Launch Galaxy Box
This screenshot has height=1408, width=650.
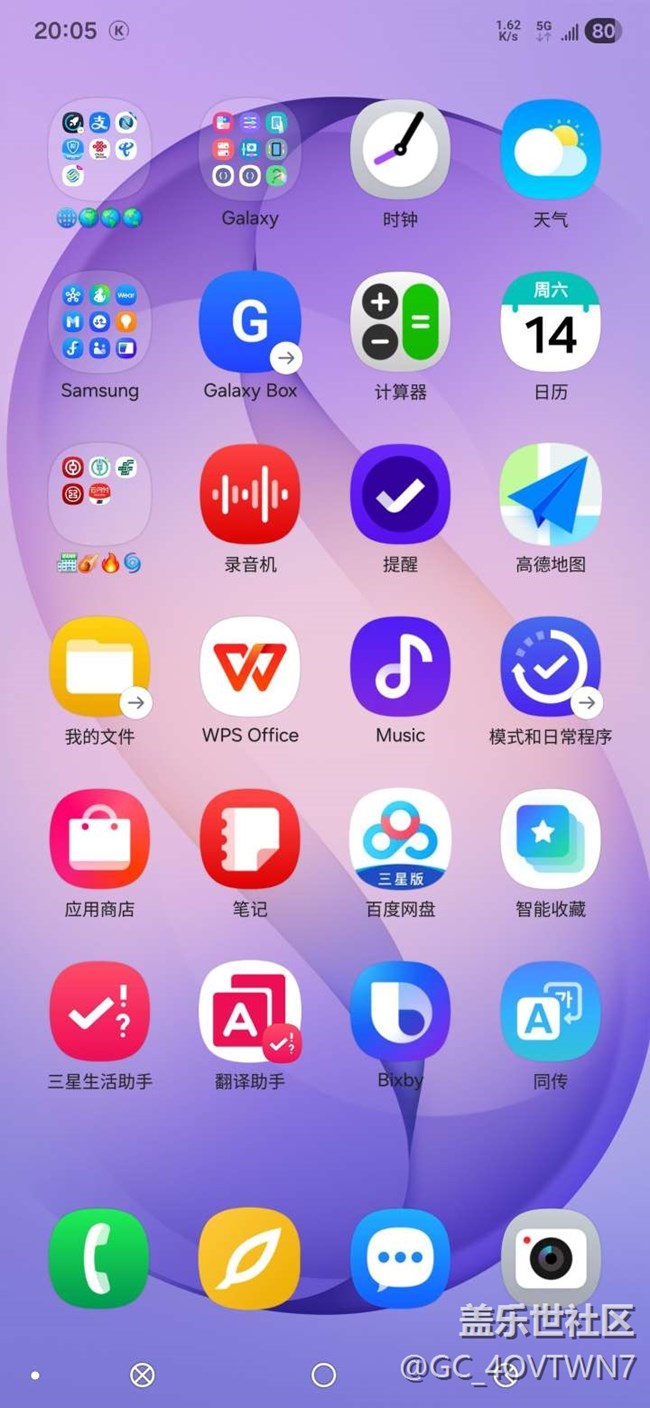(x=250, y=322)
